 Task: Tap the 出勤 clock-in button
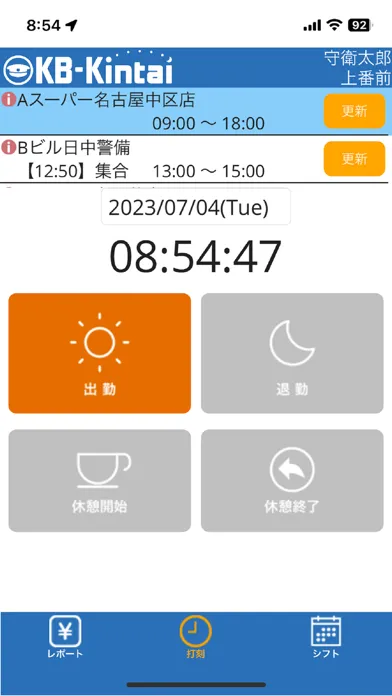pyautogui.click(x=100, y=353)
